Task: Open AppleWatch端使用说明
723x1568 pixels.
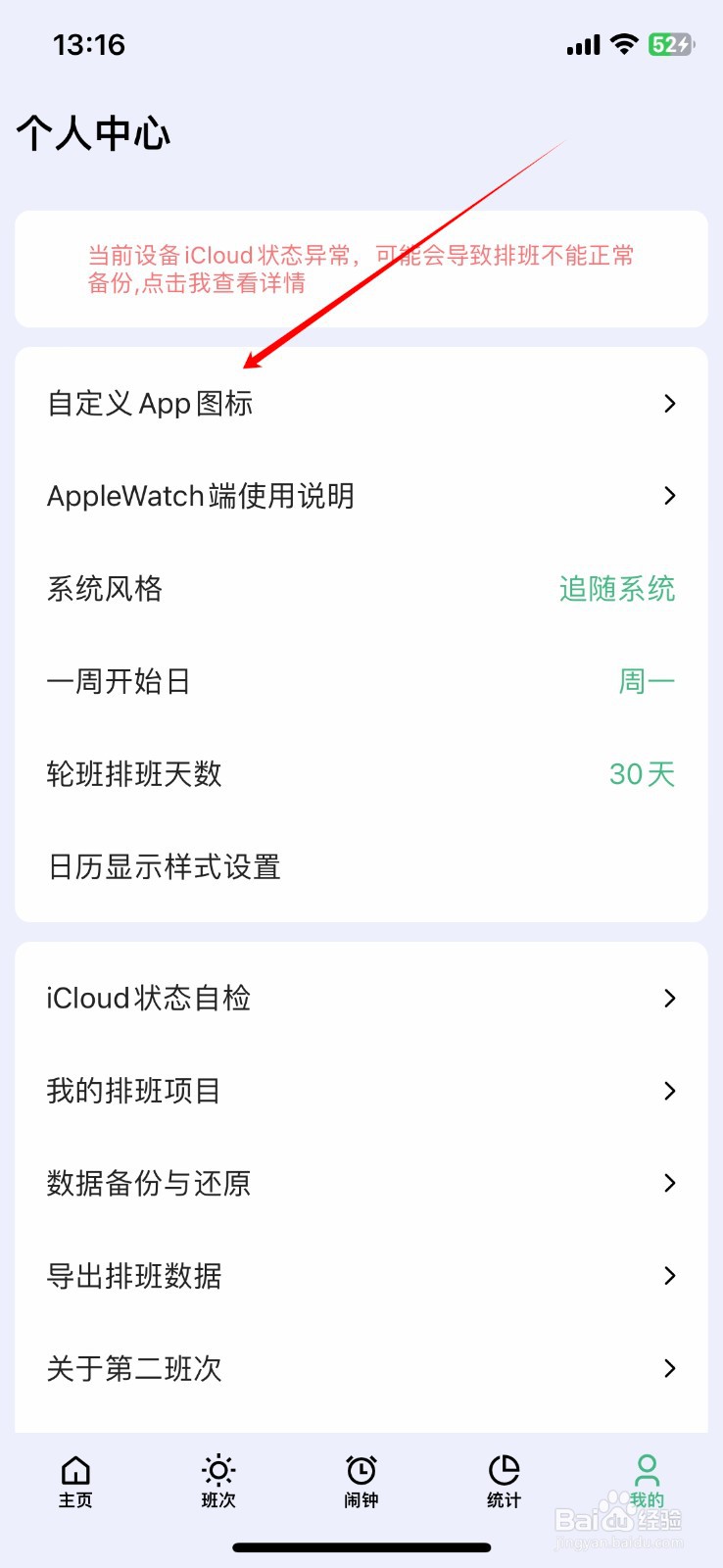Action: 361,496
